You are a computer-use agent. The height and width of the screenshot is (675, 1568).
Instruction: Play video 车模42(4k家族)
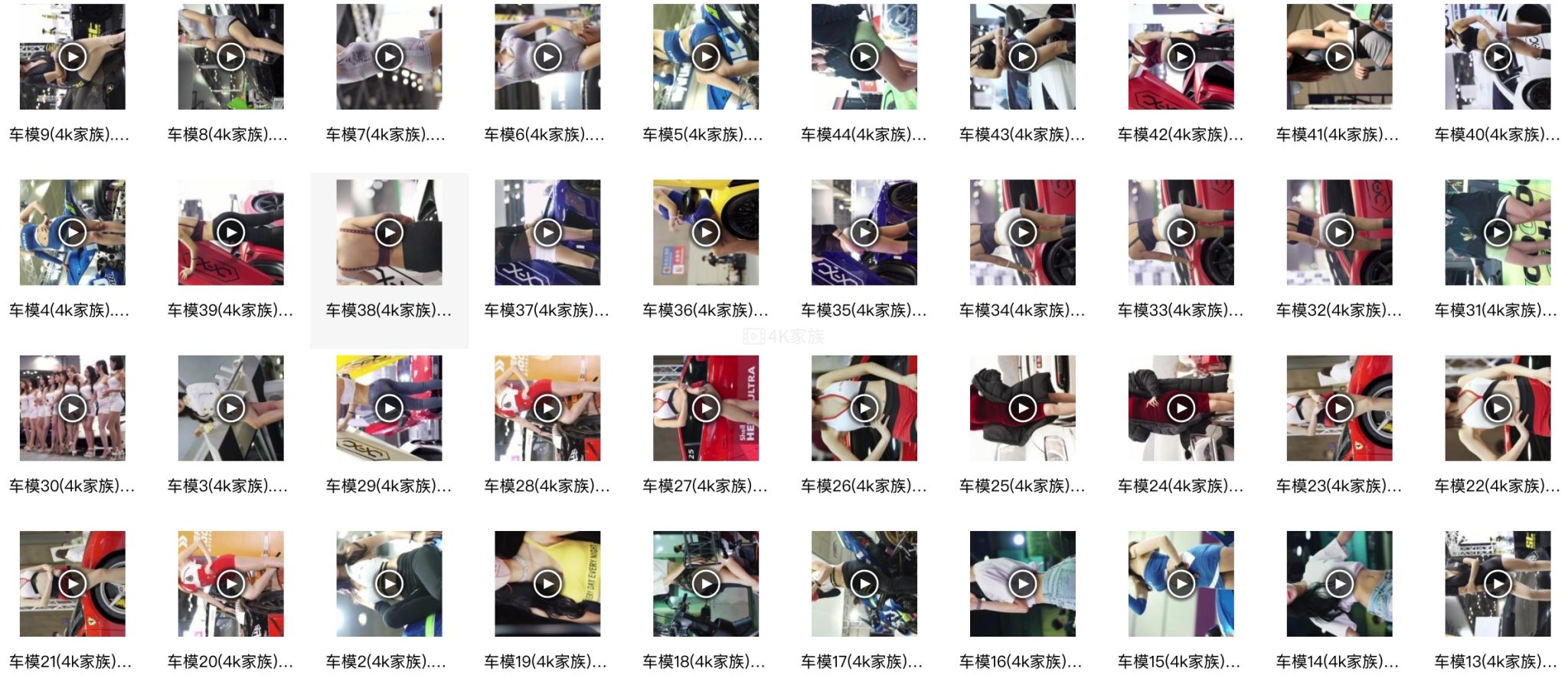[1181, 57]
